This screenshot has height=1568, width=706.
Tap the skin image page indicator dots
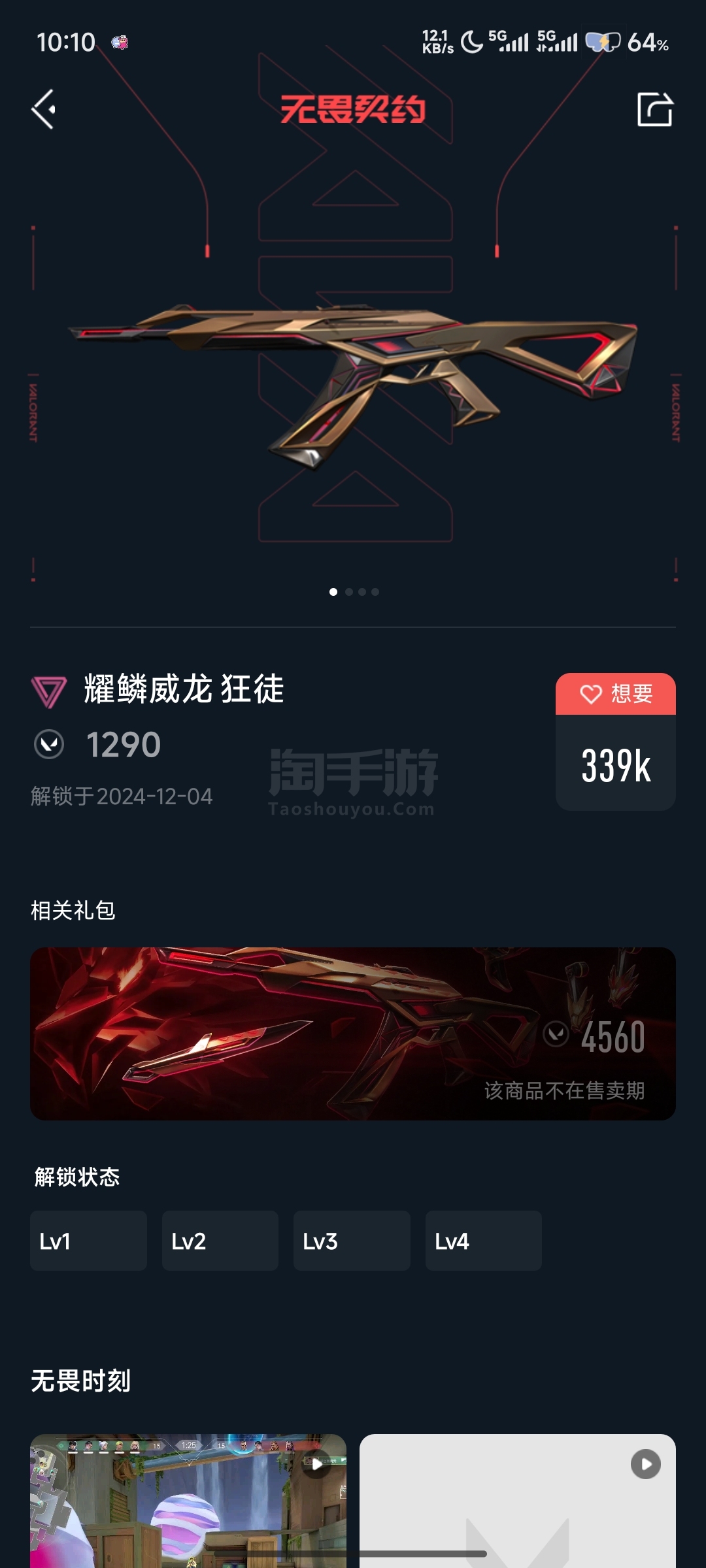coord(354,592)
